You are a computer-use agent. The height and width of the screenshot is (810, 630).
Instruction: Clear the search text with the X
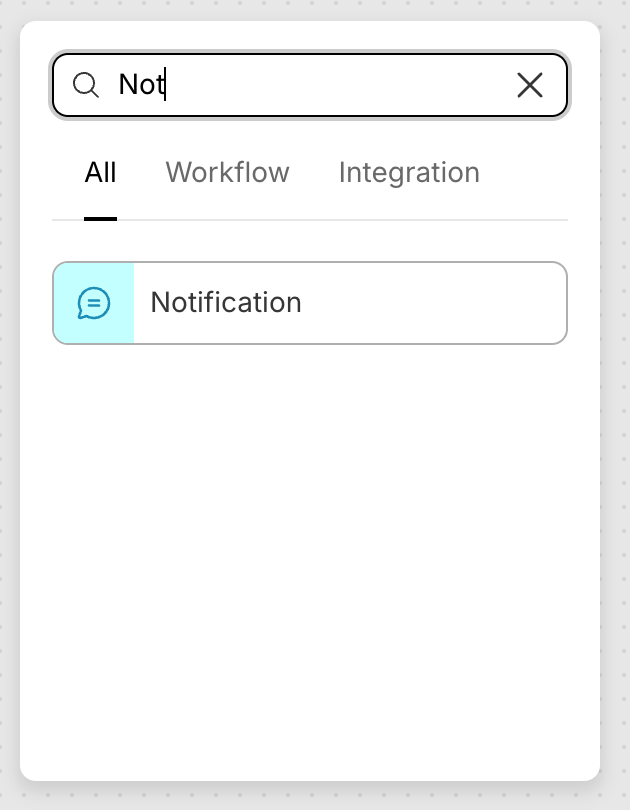(x=529, y=85)
